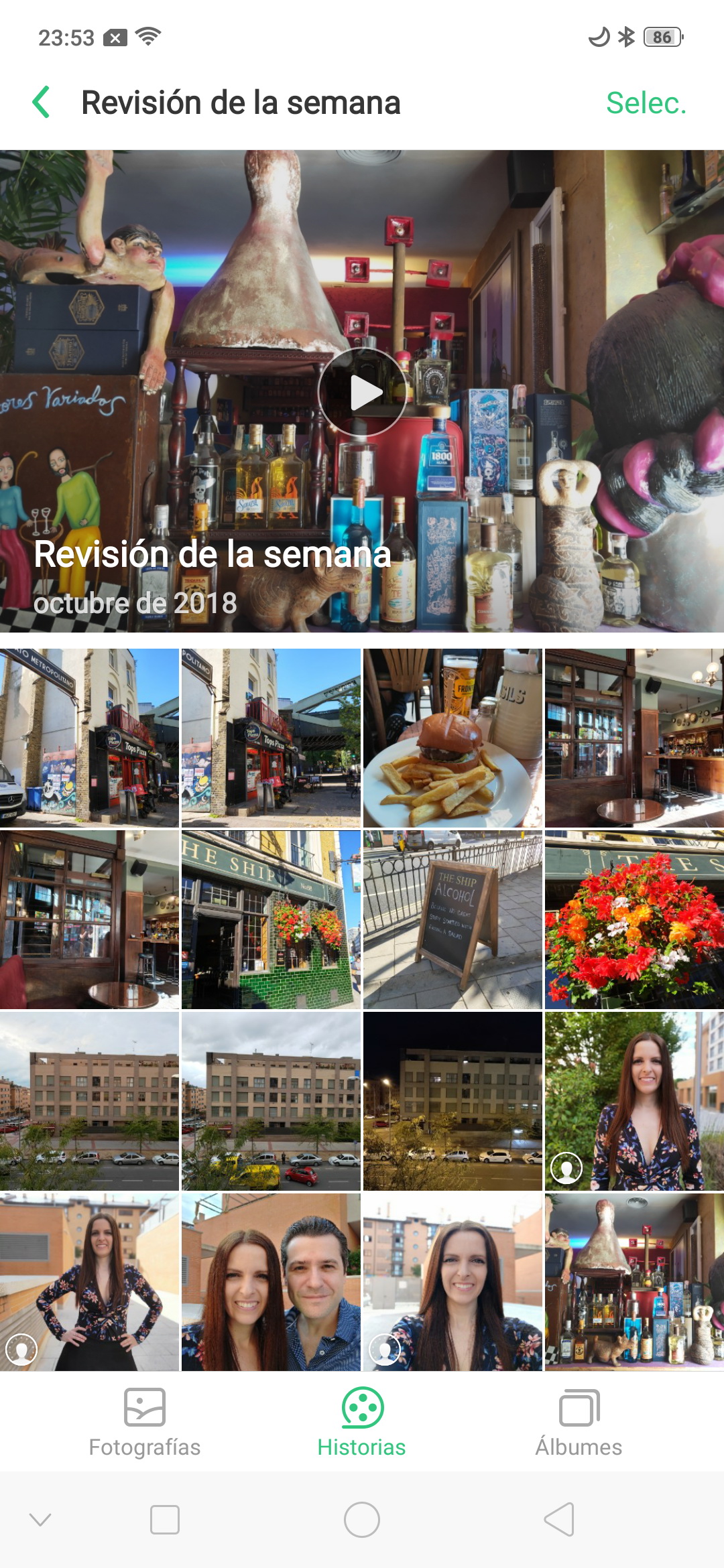Image resolution: width=724 pixels, height=1568 pixels.
Task: Go back using the green arrow
Action: click(42, 103)
